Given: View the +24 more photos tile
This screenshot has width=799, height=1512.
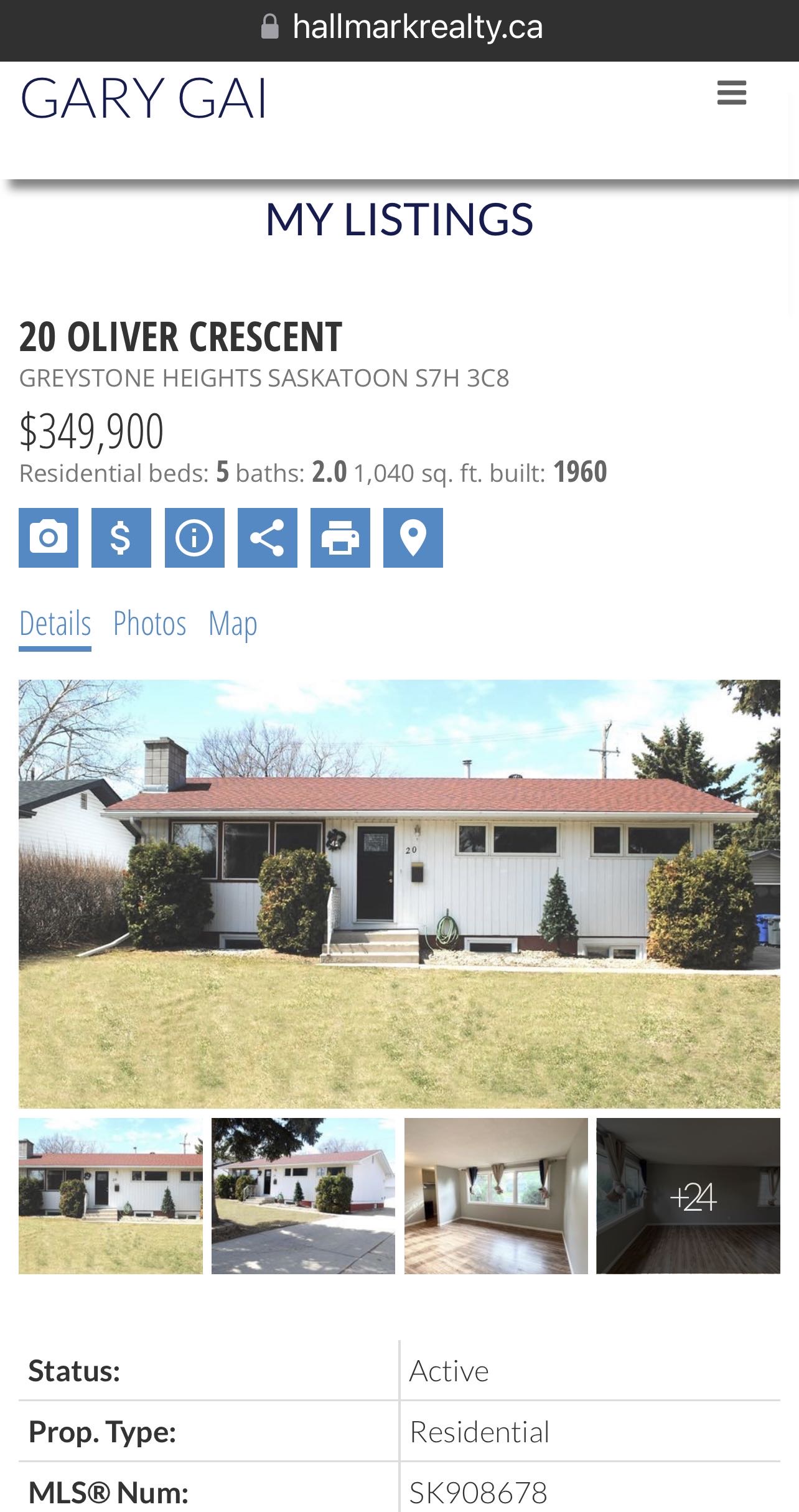Looking at the screenshot, I should (688, 1196).
